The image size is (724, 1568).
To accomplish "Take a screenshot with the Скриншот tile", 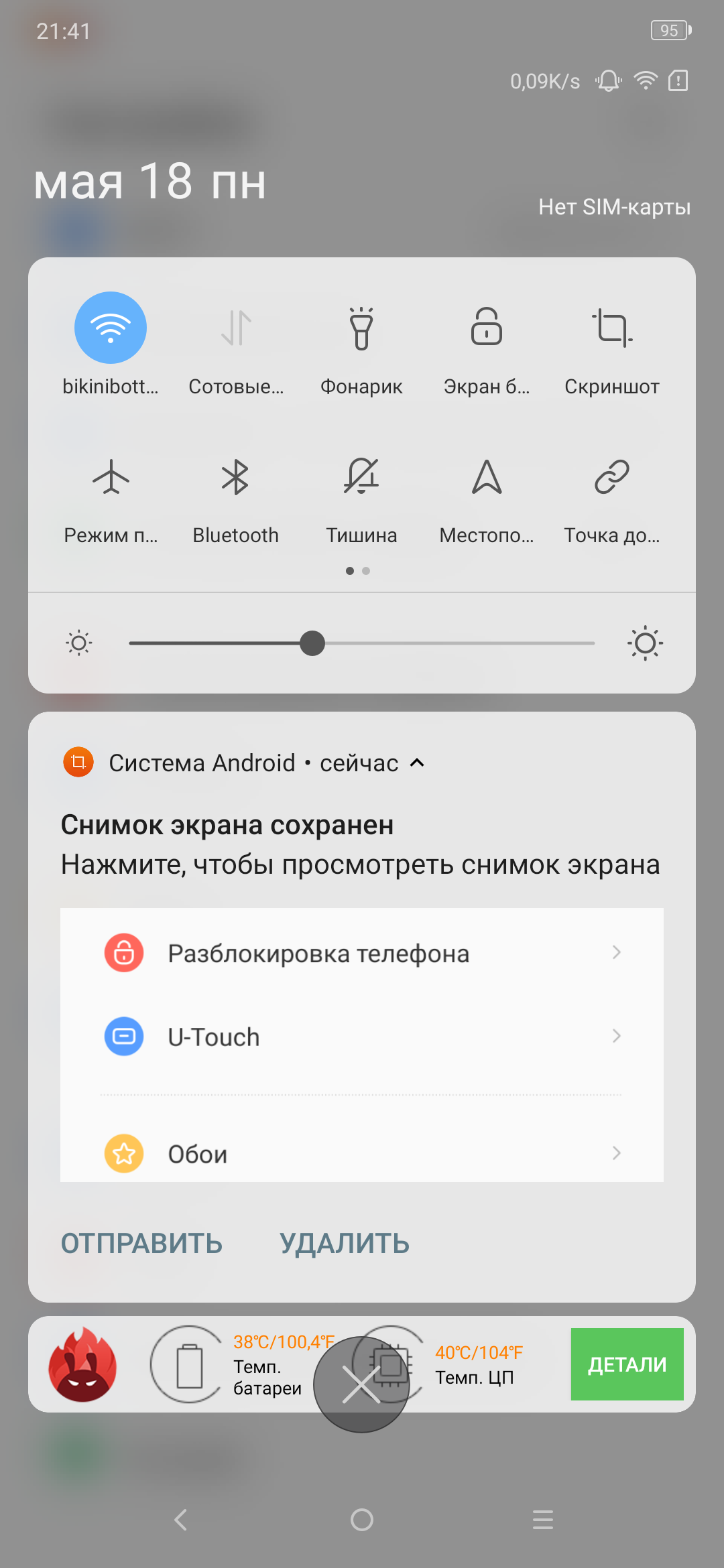I will tap(612, 328).
